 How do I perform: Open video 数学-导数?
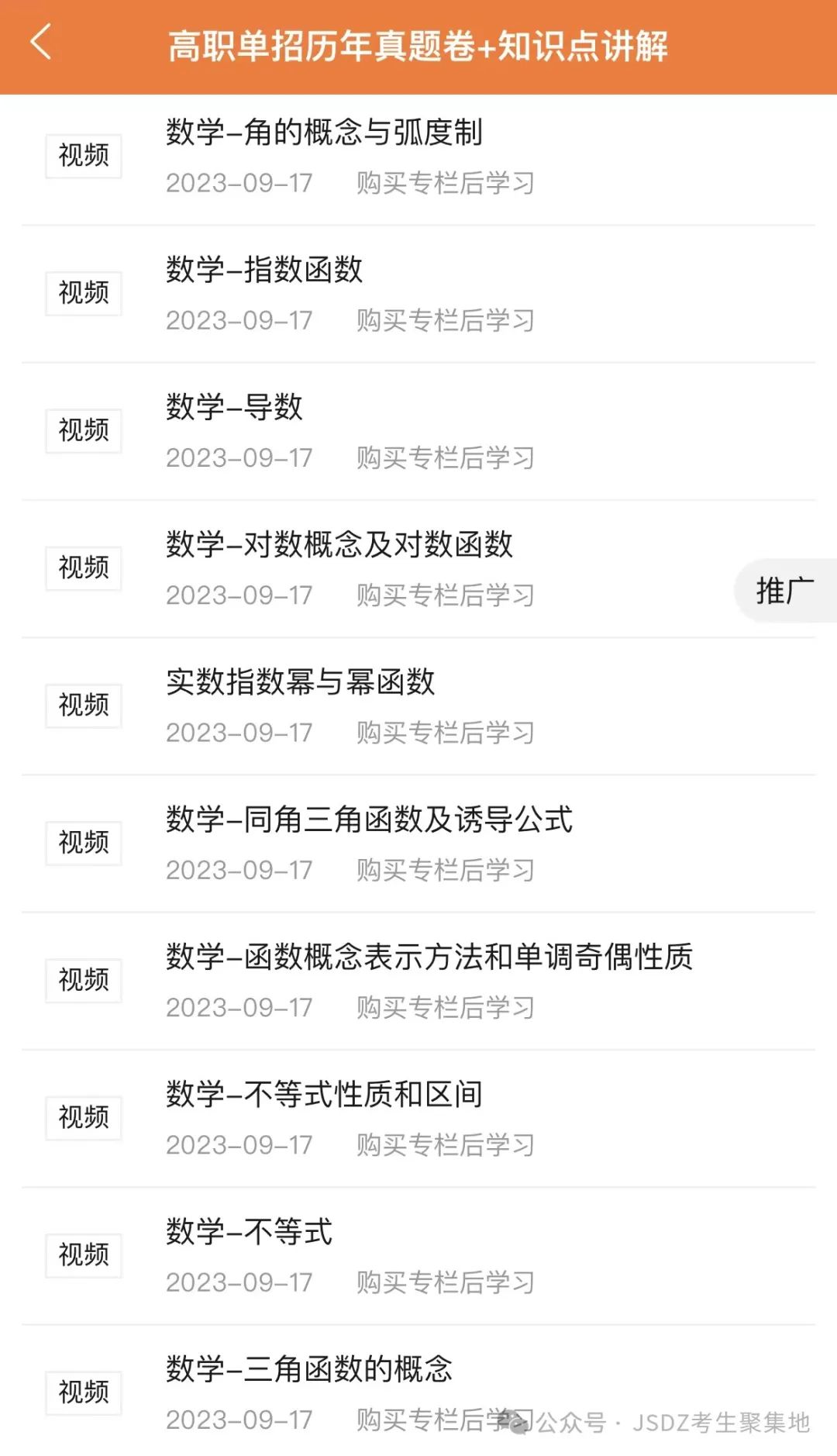click(x=418, y=431)
